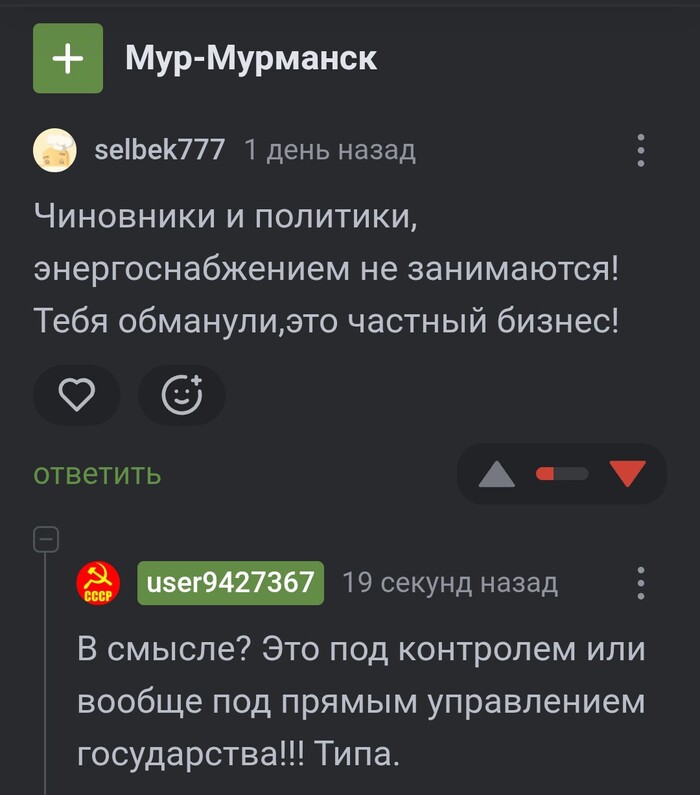This screenshot has width=700, height=795.
Task: View user9427367's profile via the username badge
Action: pos(231,583)
